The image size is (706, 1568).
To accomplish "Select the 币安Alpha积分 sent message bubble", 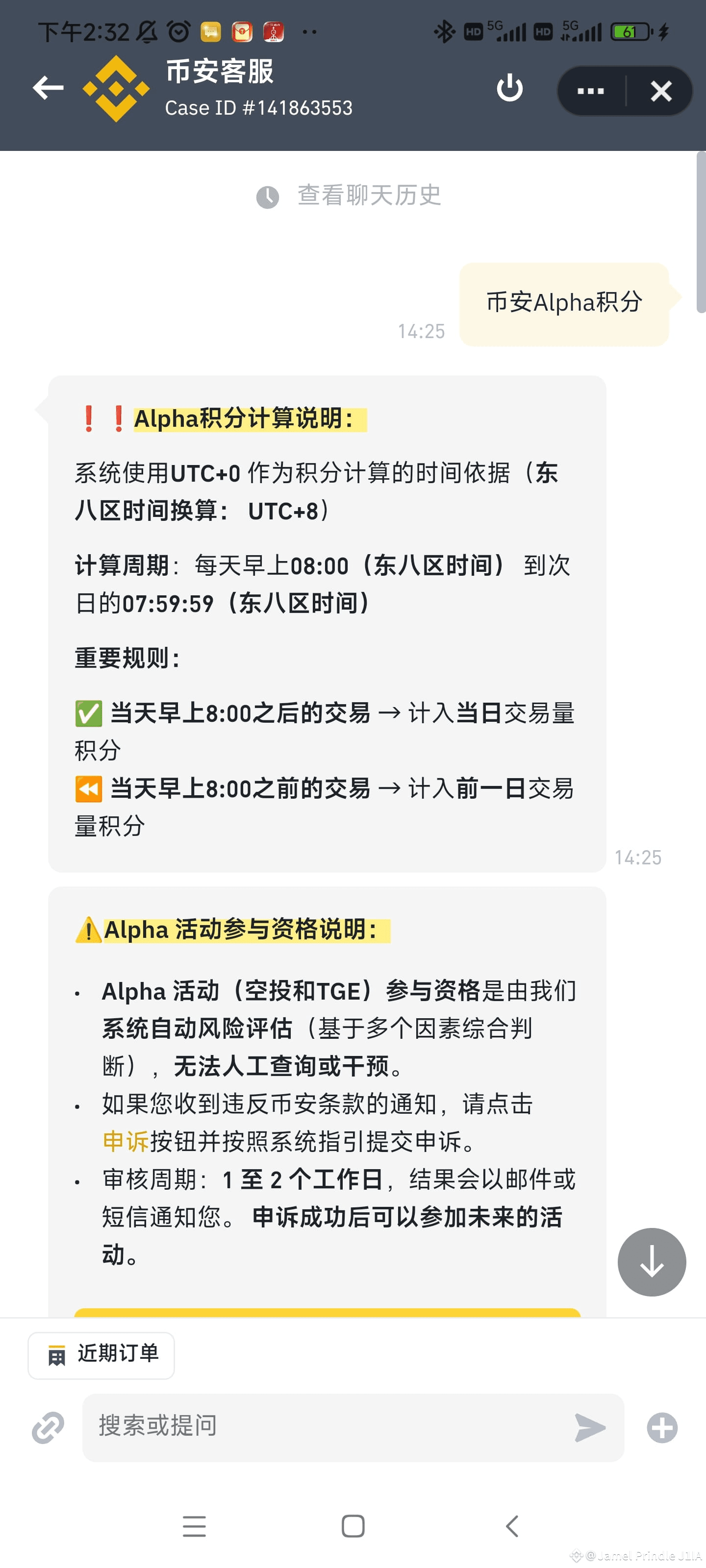I will click(563, 302).
